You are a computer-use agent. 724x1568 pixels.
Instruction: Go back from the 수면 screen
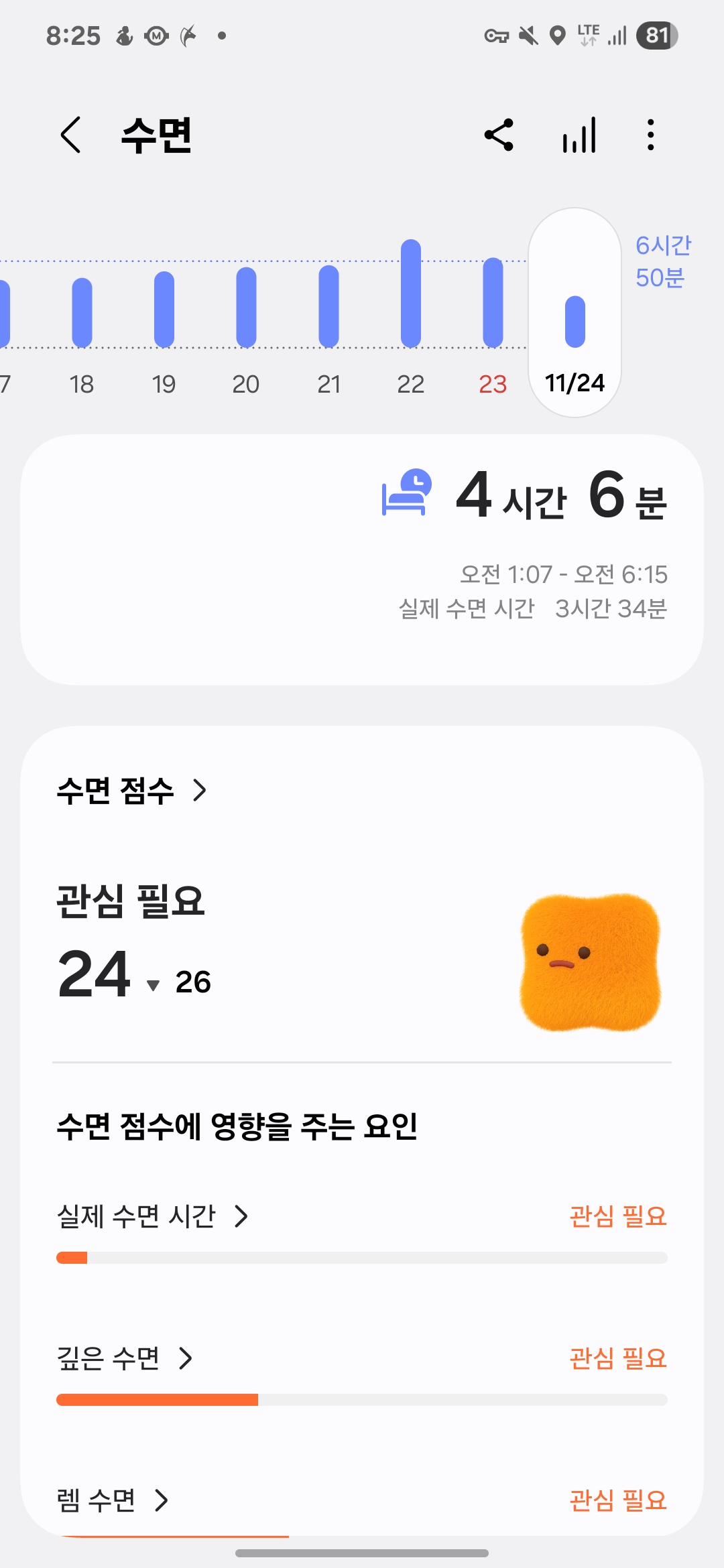[70, 135]
